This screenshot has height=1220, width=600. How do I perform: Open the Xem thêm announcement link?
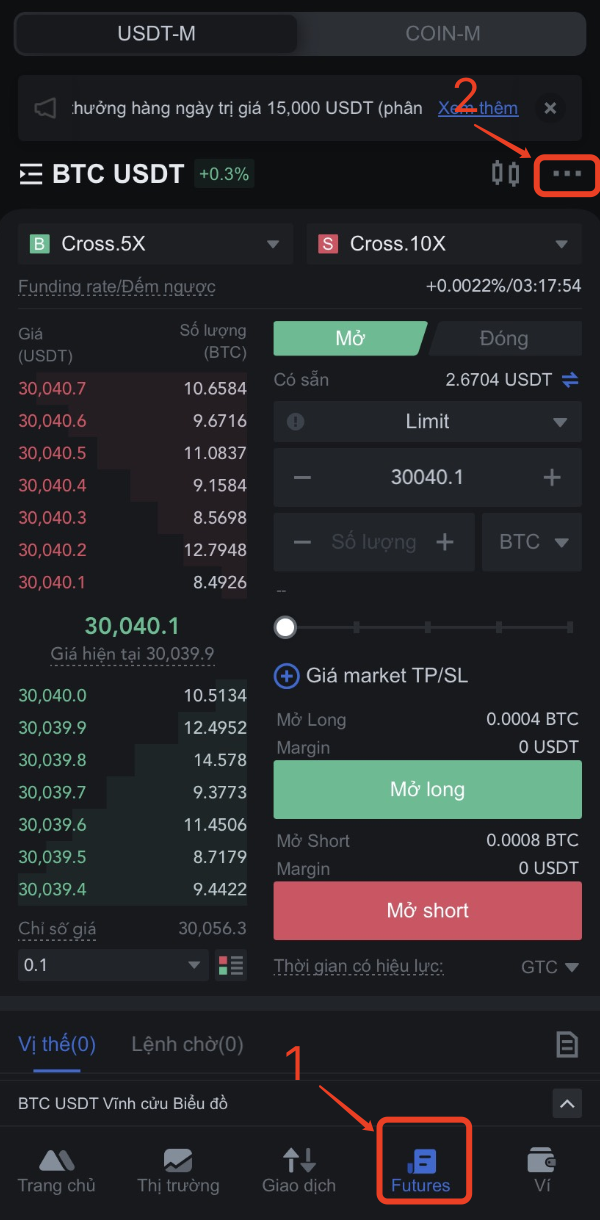click(x=478, y=108)
